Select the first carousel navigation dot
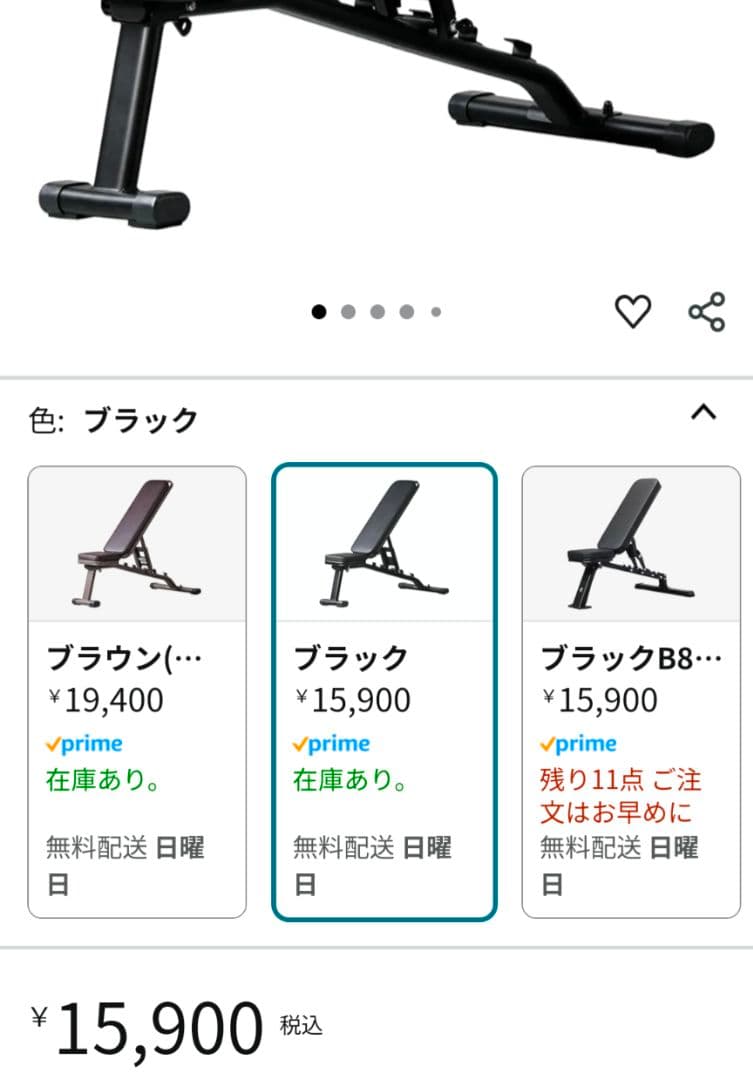 click(x=319, y=311)
